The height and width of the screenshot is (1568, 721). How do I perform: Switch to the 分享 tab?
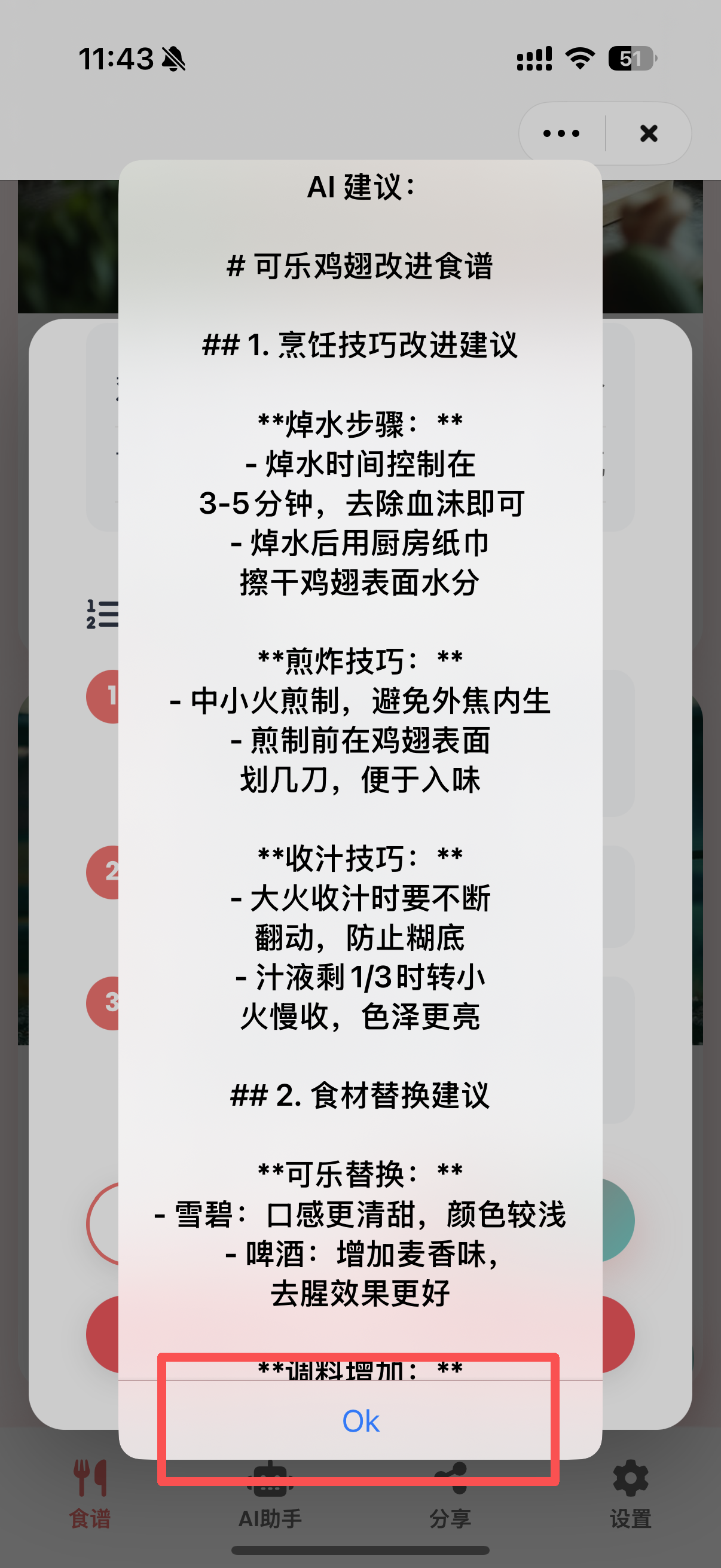pos(450,1494)
